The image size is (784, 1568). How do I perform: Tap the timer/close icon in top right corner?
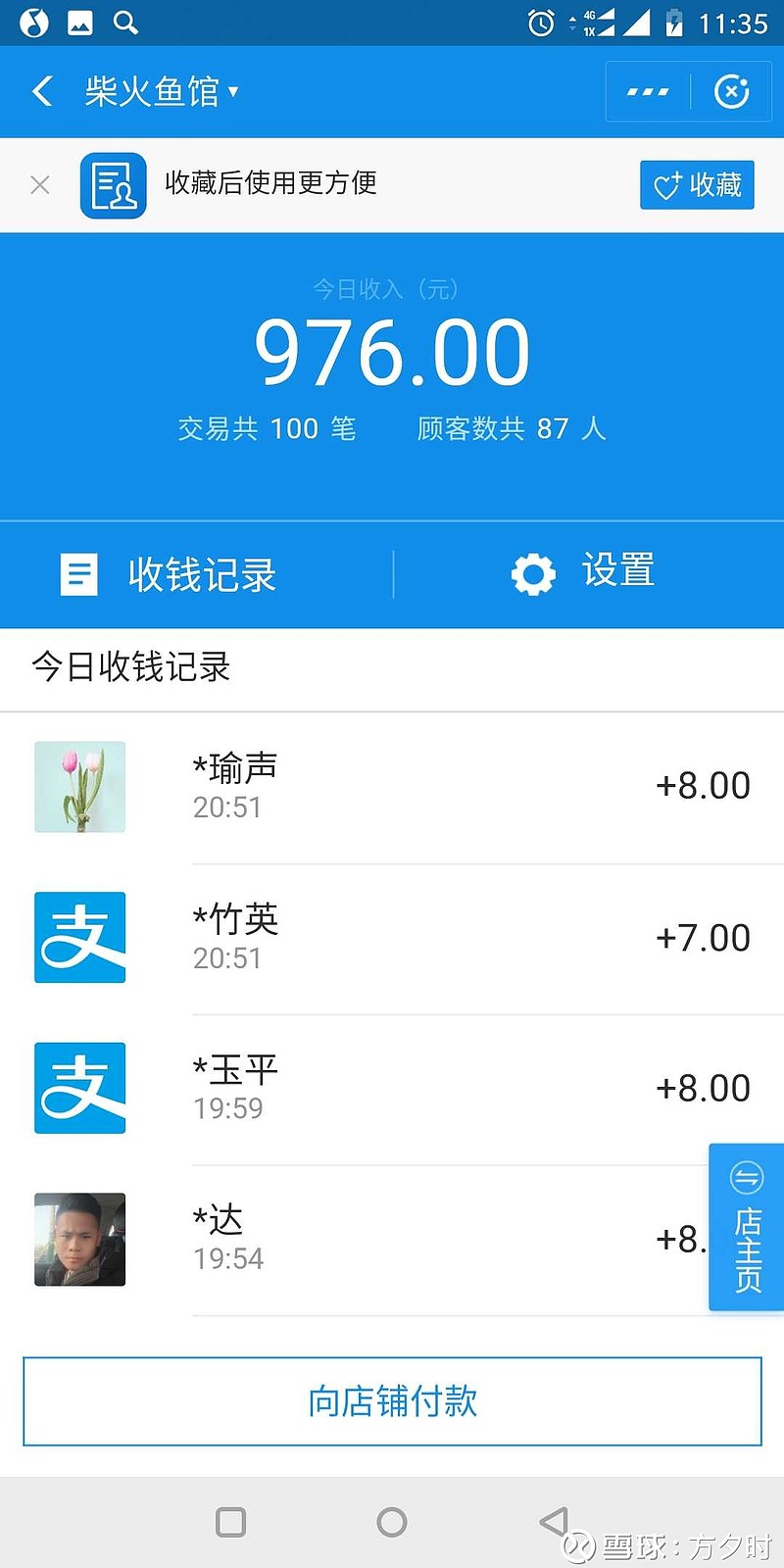point(732,91)
